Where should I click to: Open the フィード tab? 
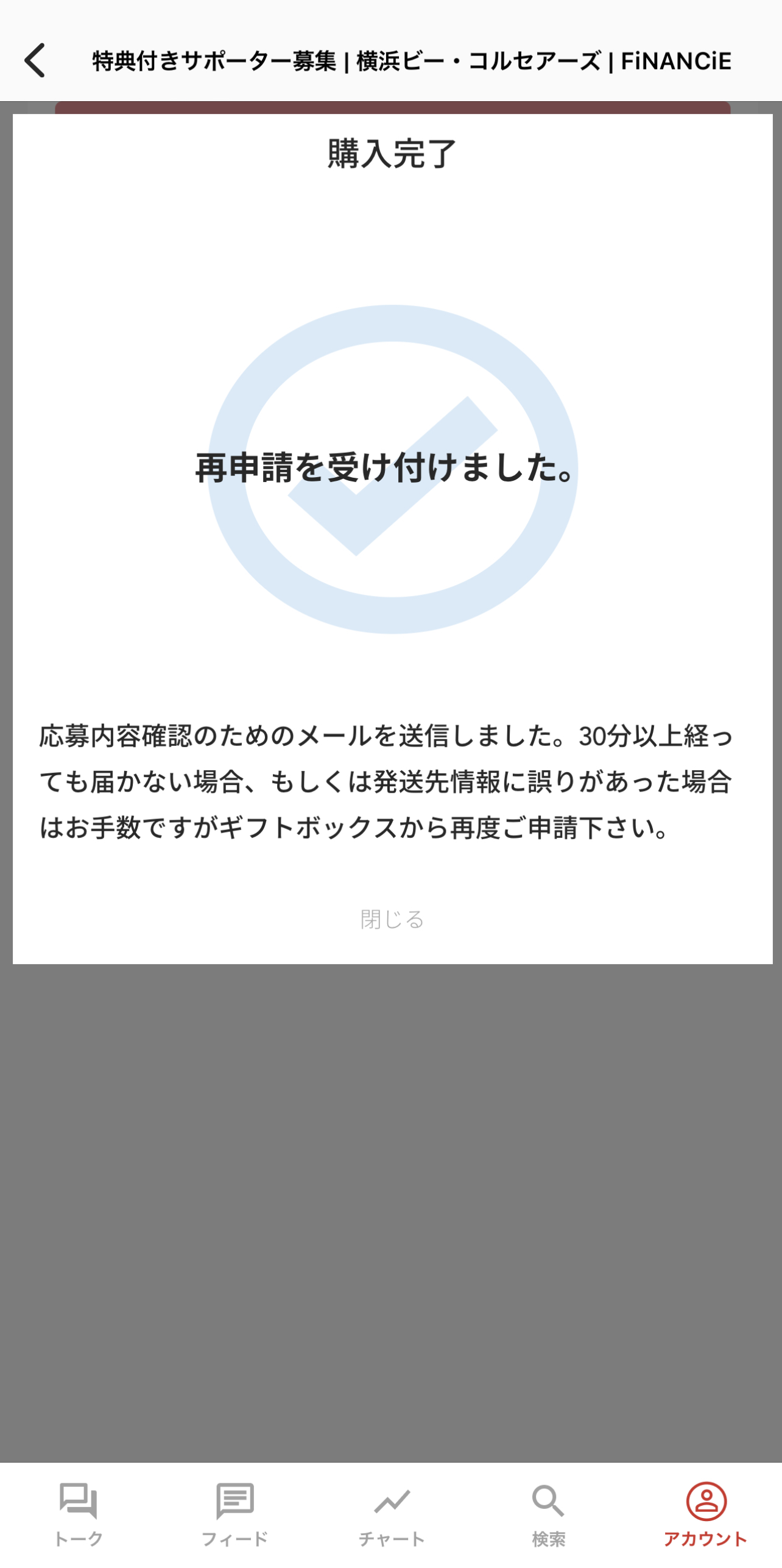point(234,1513)
